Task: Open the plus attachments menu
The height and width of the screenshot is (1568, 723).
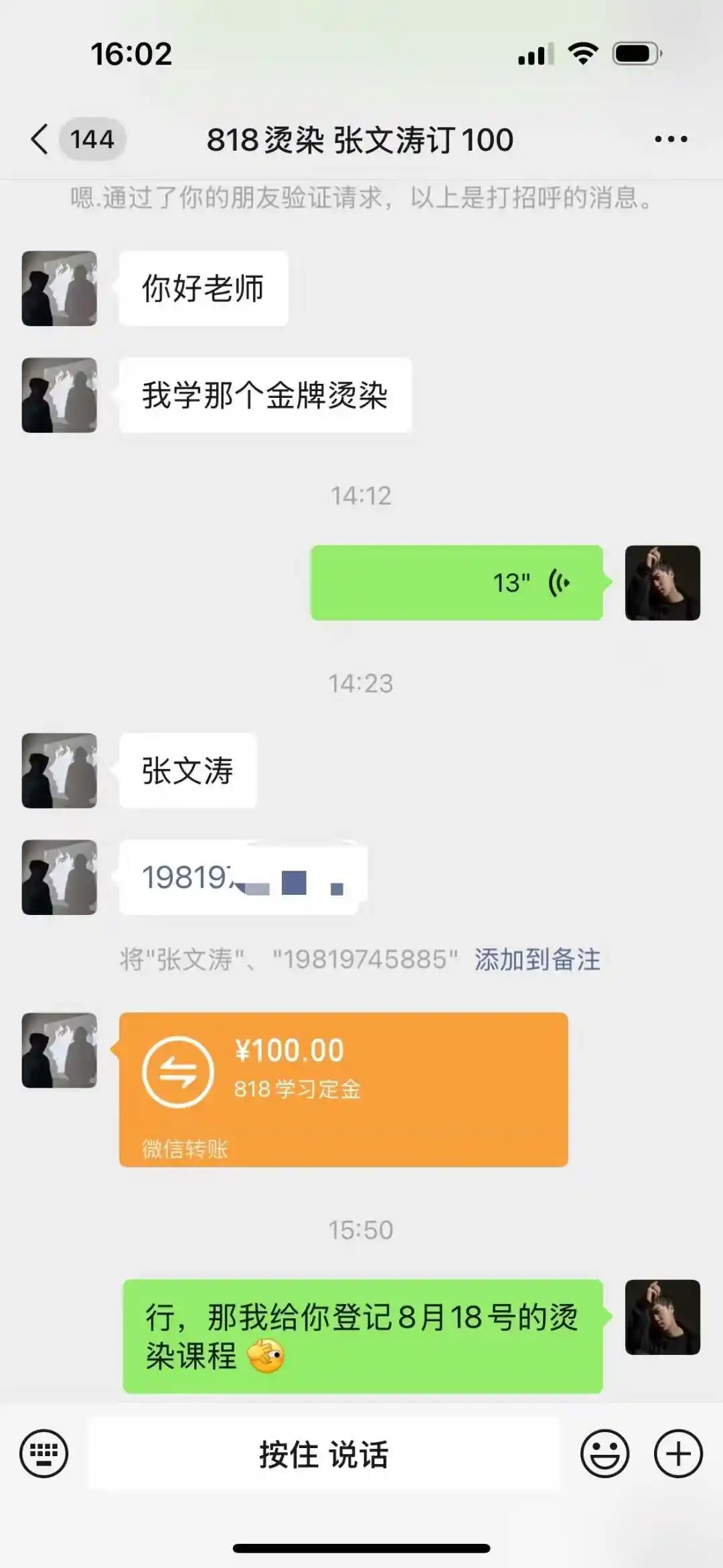Action: 677,1453
